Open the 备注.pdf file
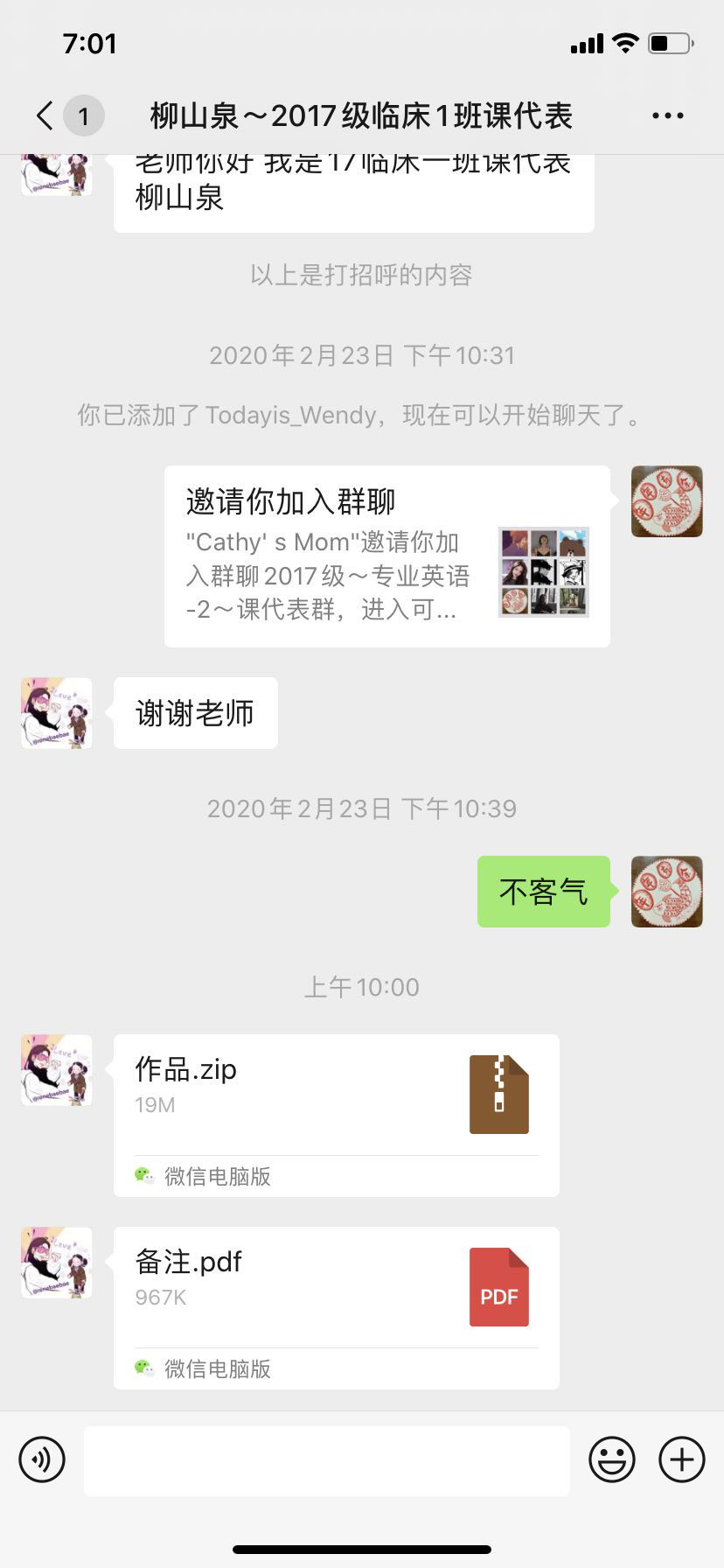The height and width of the screenshot is (1568, 724). click(336, 1307)
